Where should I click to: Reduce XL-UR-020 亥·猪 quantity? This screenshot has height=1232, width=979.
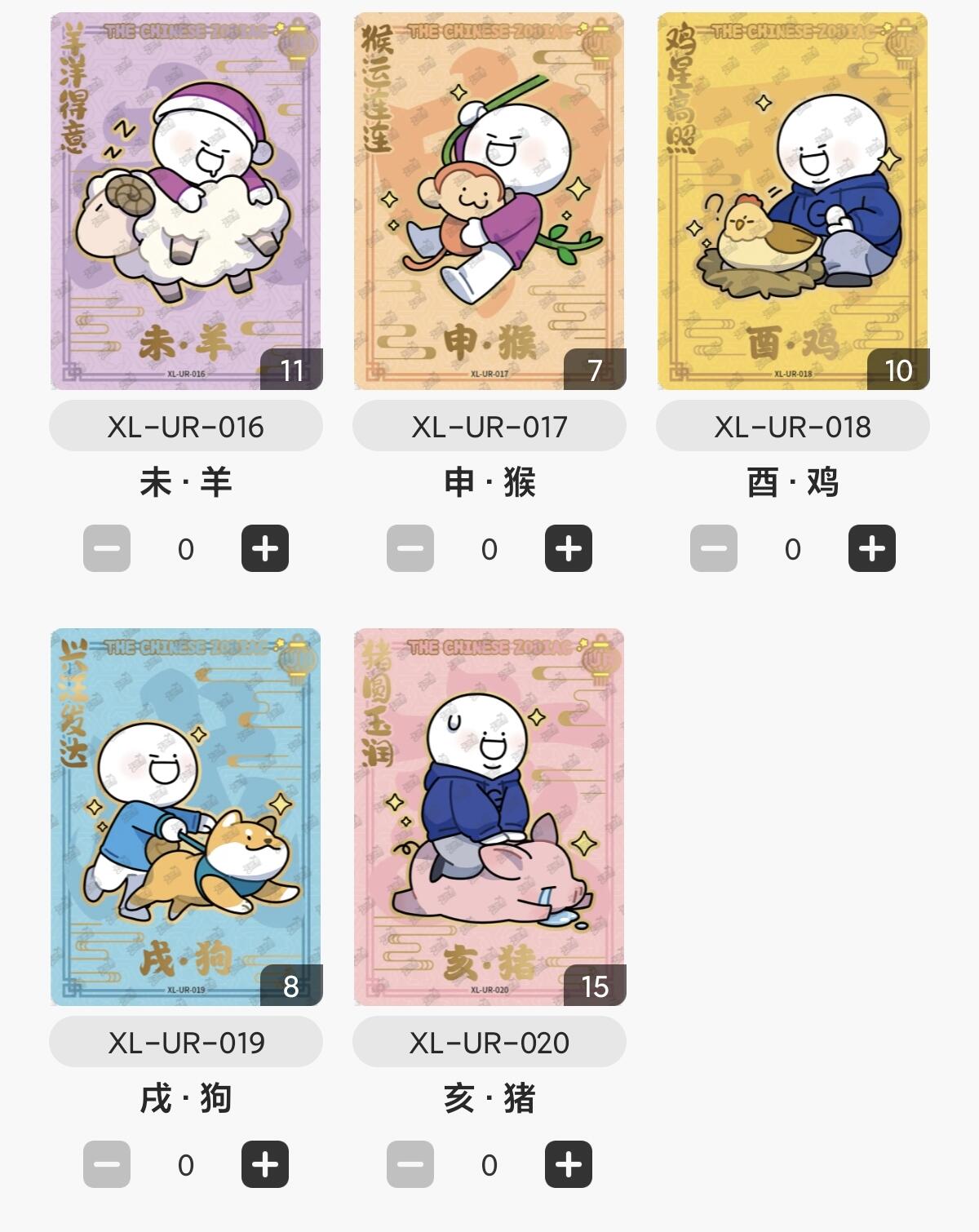coord(410,1164)
